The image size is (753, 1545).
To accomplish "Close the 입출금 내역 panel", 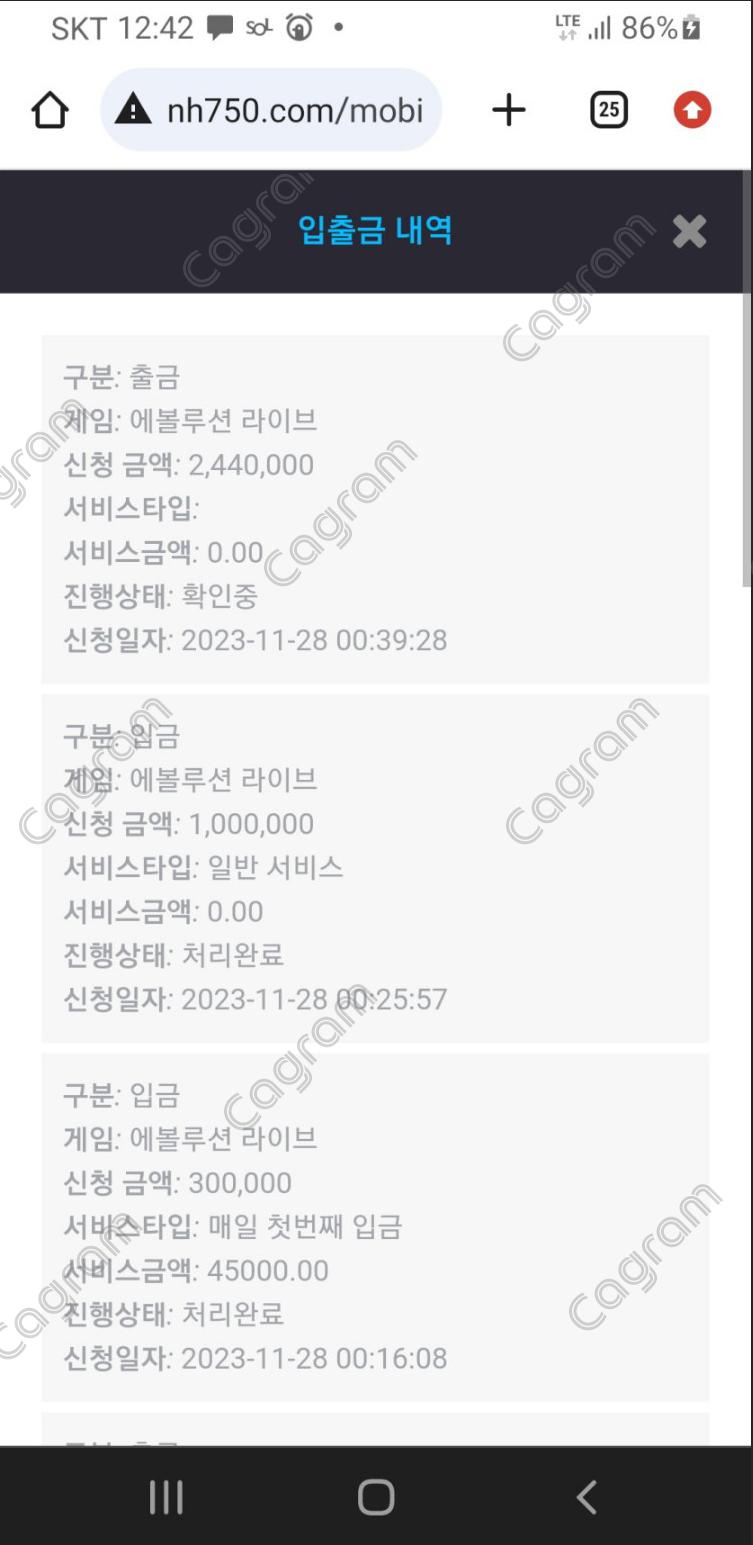I will pos(689,231).
